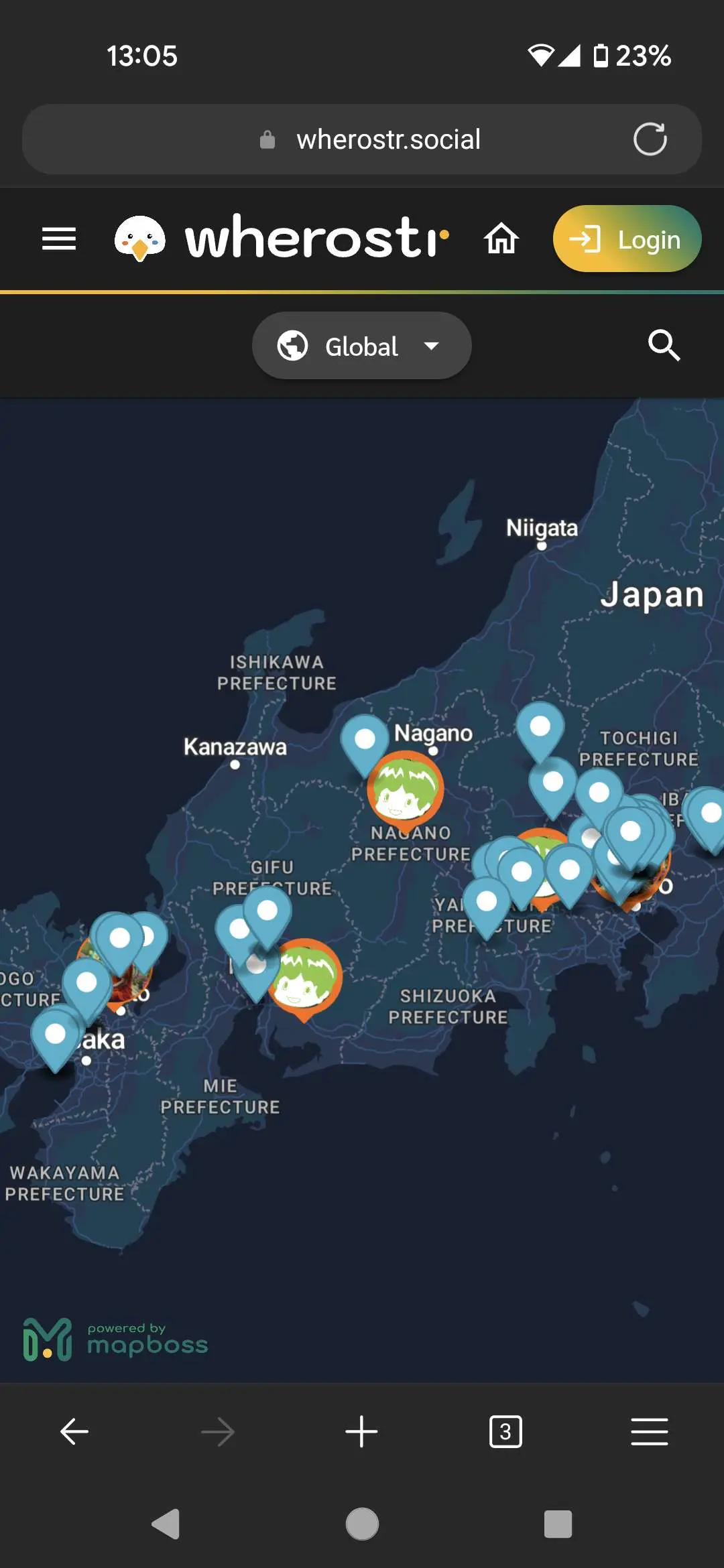Open the hamburger menu beside the wherostr logo
724x1568 pixels.
[x=59, y=239]
